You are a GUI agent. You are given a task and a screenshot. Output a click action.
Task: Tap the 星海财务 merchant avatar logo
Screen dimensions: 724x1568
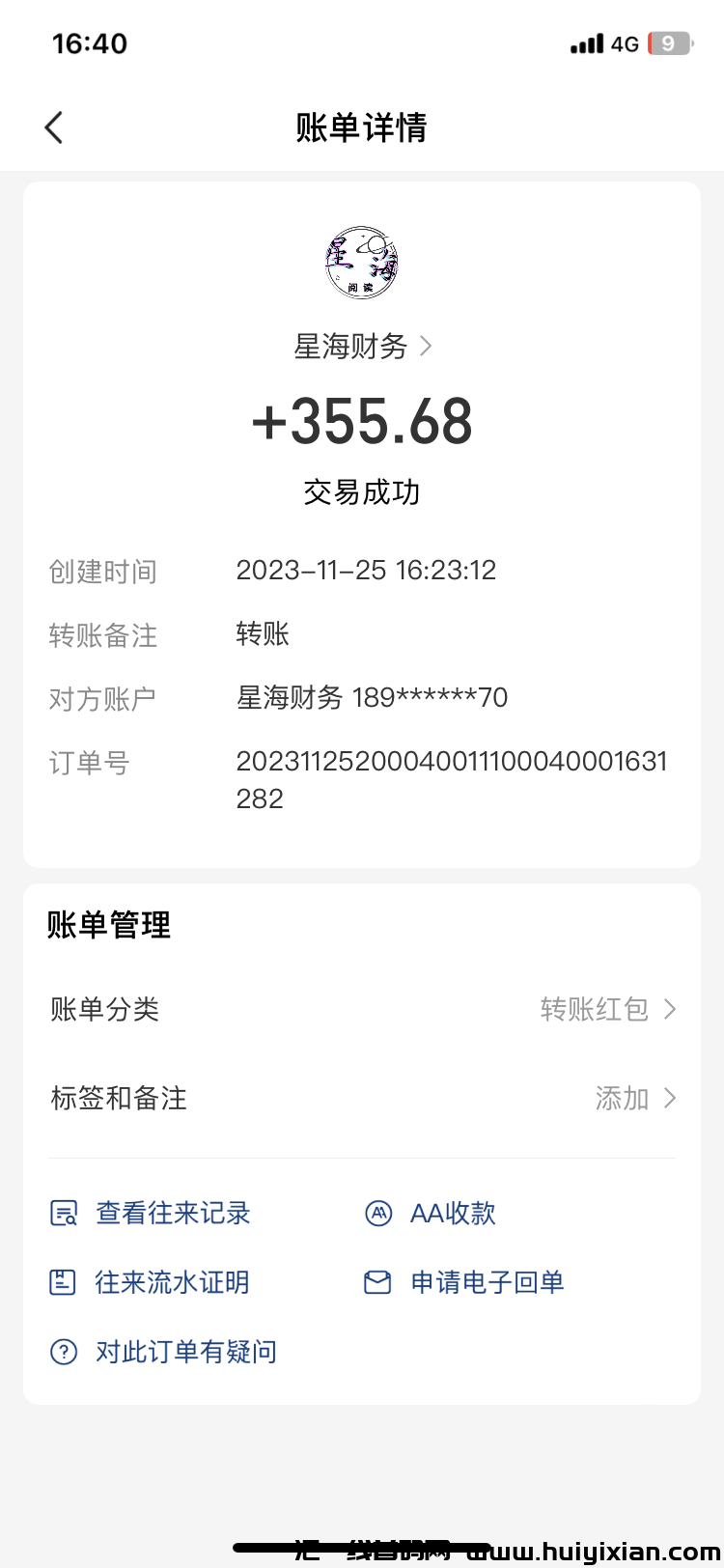tap(361, 261)
